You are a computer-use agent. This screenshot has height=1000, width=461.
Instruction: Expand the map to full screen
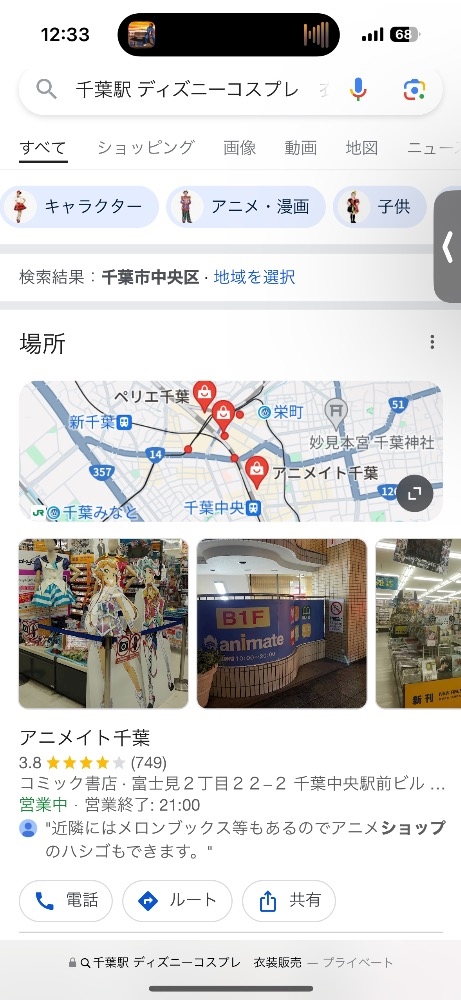[415, 493]
